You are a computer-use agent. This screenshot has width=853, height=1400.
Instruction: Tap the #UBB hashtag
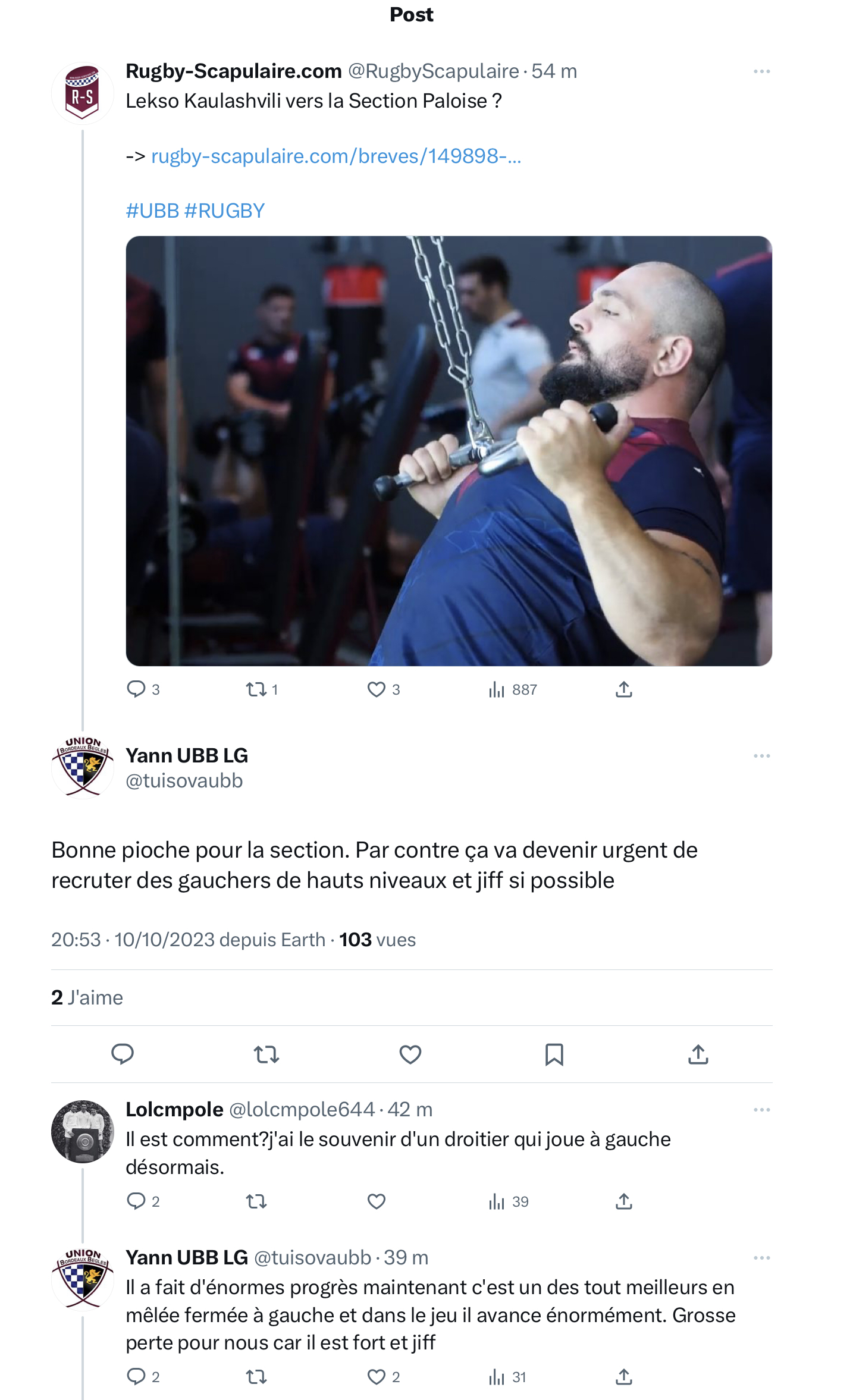[x=152, y=211]
